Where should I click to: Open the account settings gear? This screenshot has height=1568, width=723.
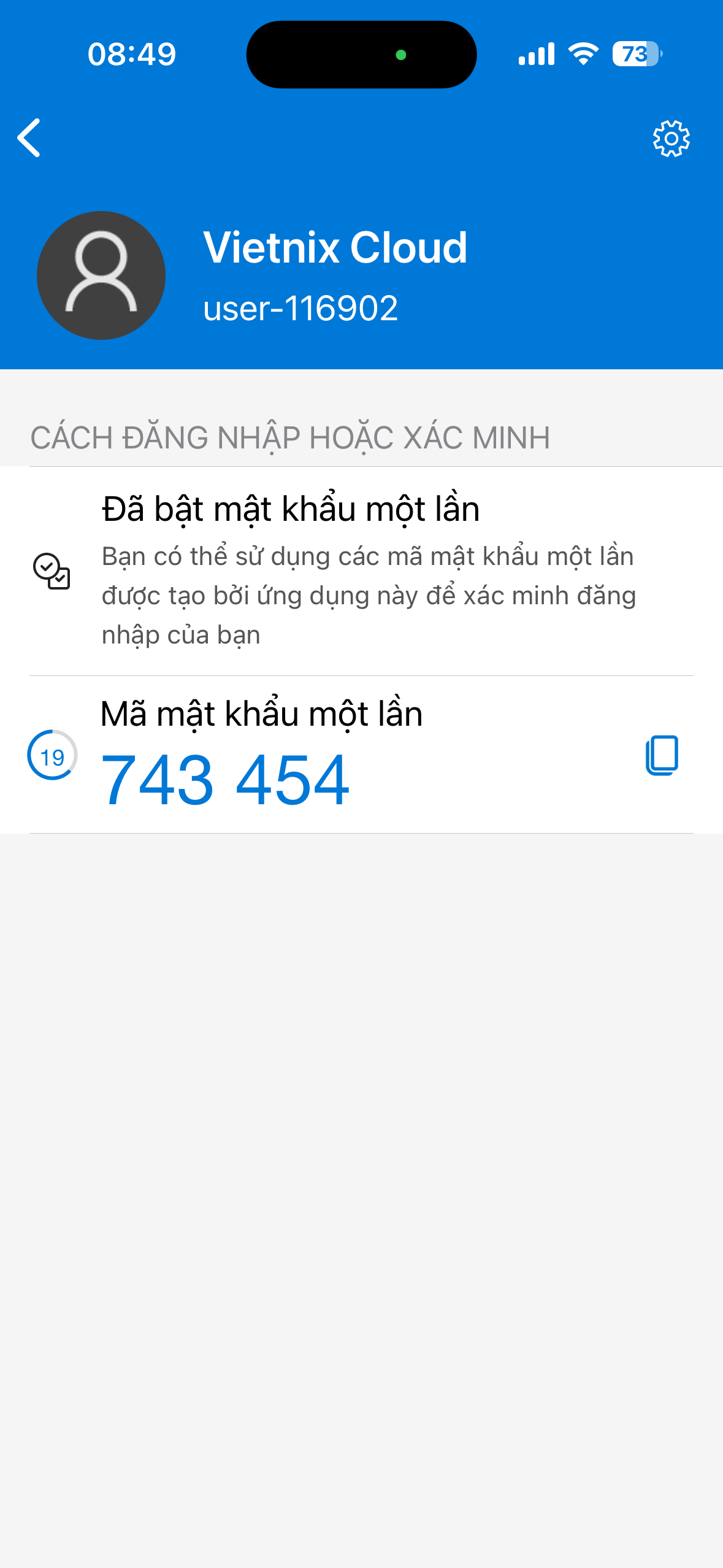tap(671, 139)
